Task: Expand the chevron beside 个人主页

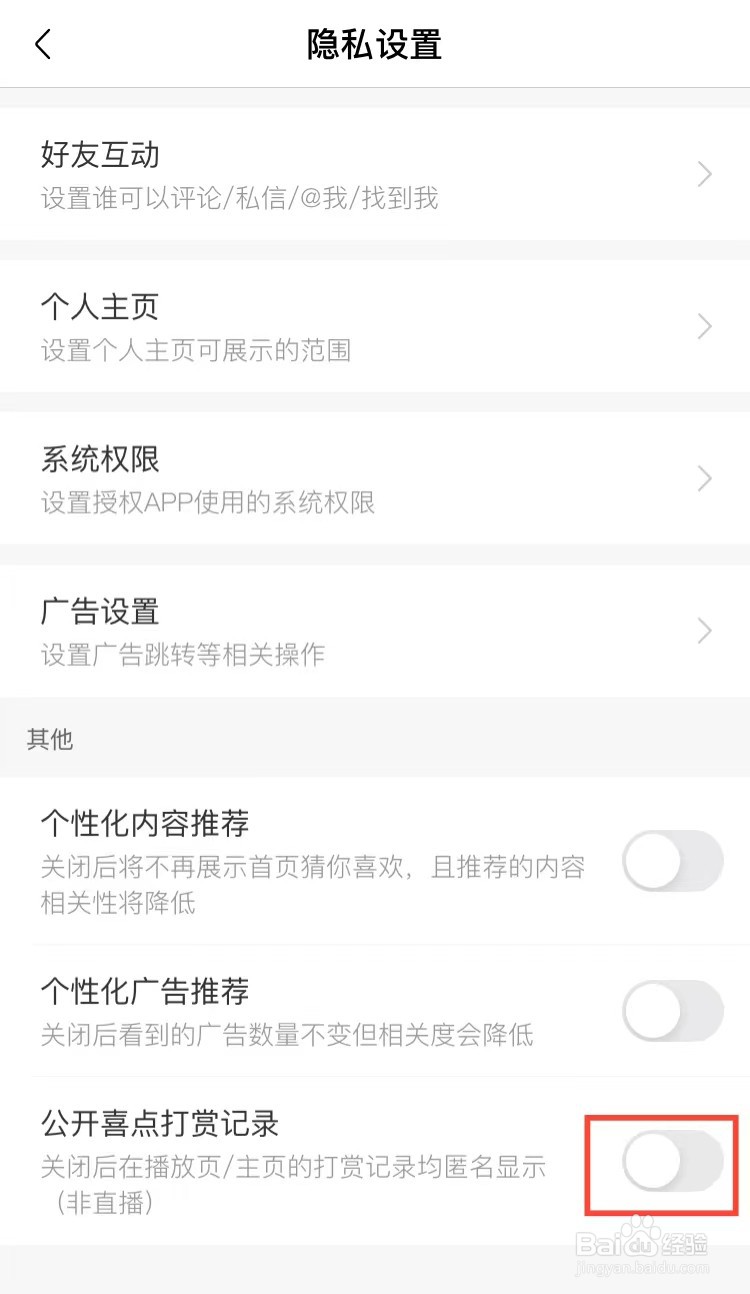Action: point(704,326)
